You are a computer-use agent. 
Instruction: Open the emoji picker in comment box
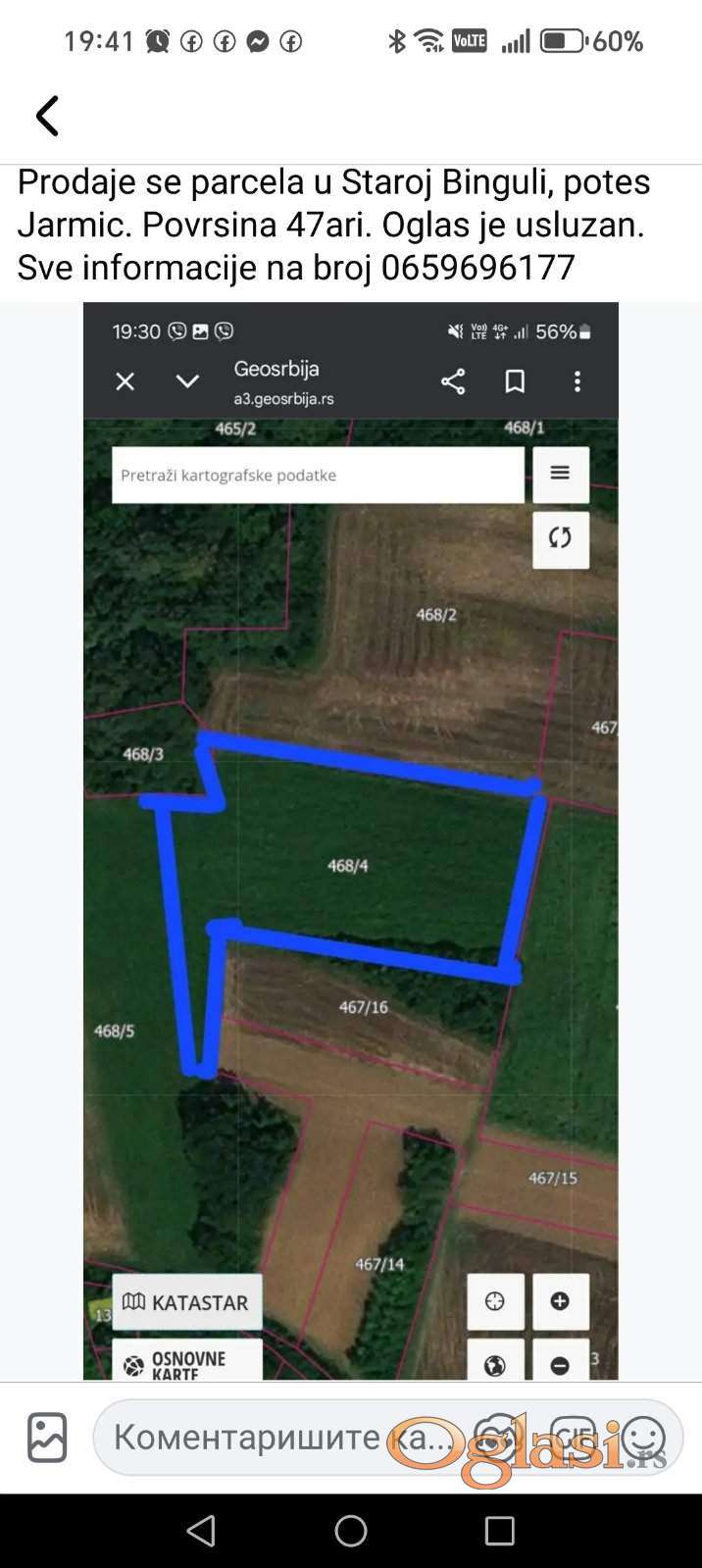tap(643, 1438)
